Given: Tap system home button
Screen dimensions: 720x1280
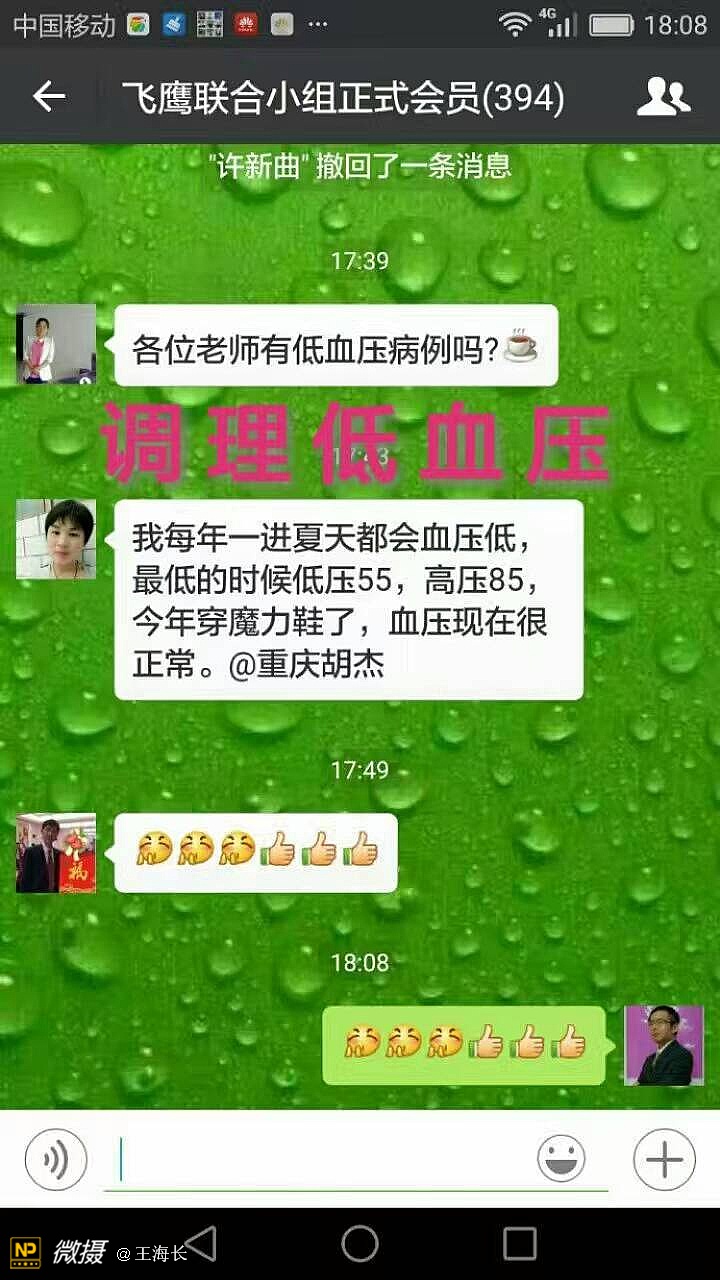Looking at the screenshot, I should click(x=360, y=1244).
